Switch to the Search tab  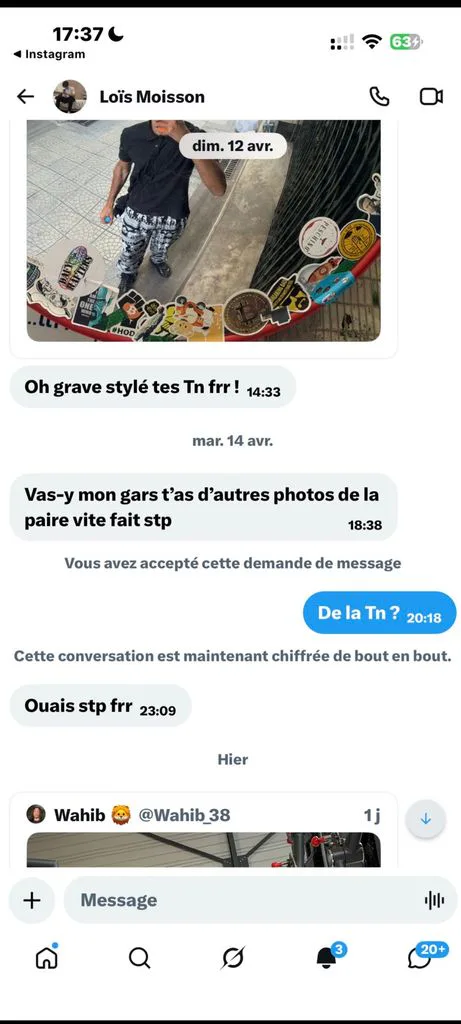pos(139,958)
